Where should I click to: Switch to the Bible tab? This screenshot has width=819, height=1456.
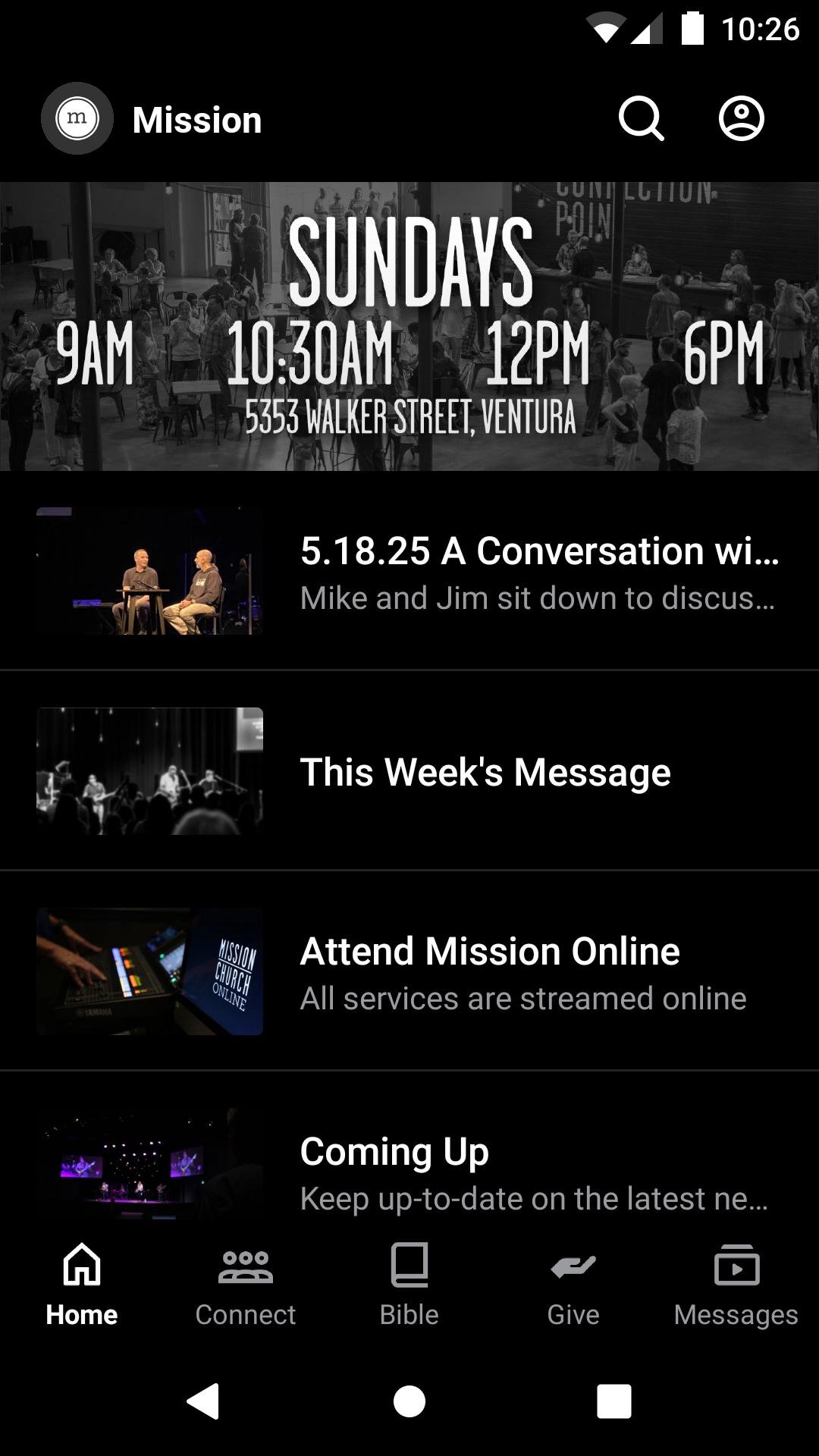click(x=409, y=1285)
